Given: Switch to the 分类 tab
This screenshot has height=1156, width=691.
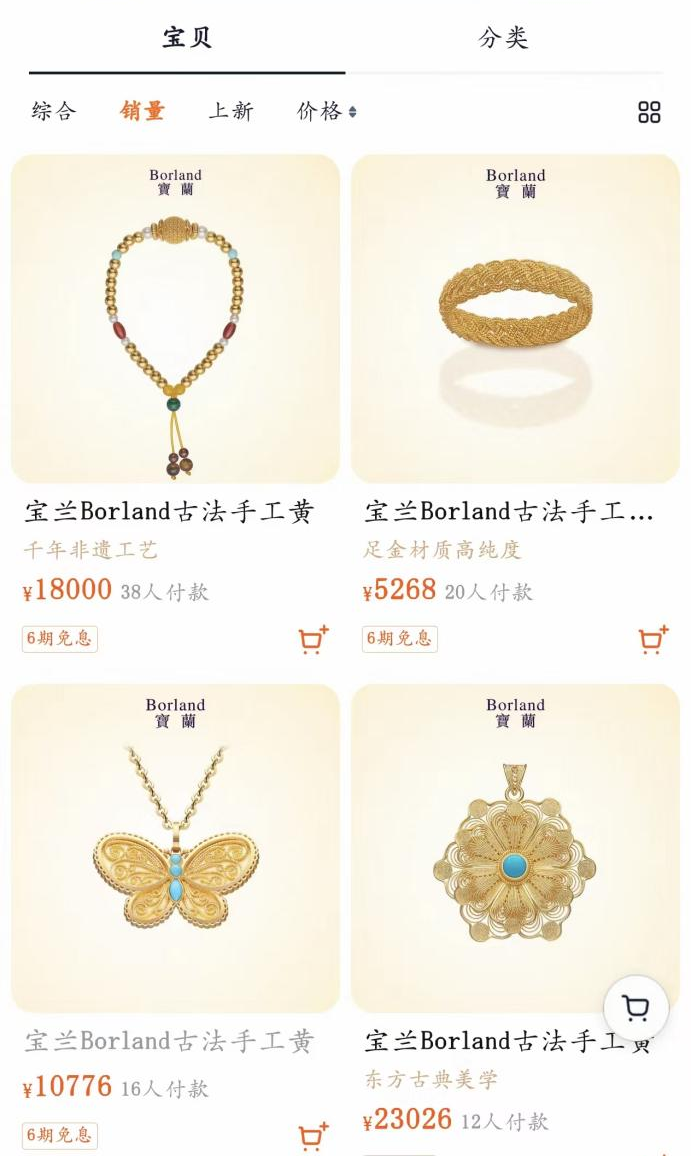Looking at the screenshot, I should click(503, 38).
